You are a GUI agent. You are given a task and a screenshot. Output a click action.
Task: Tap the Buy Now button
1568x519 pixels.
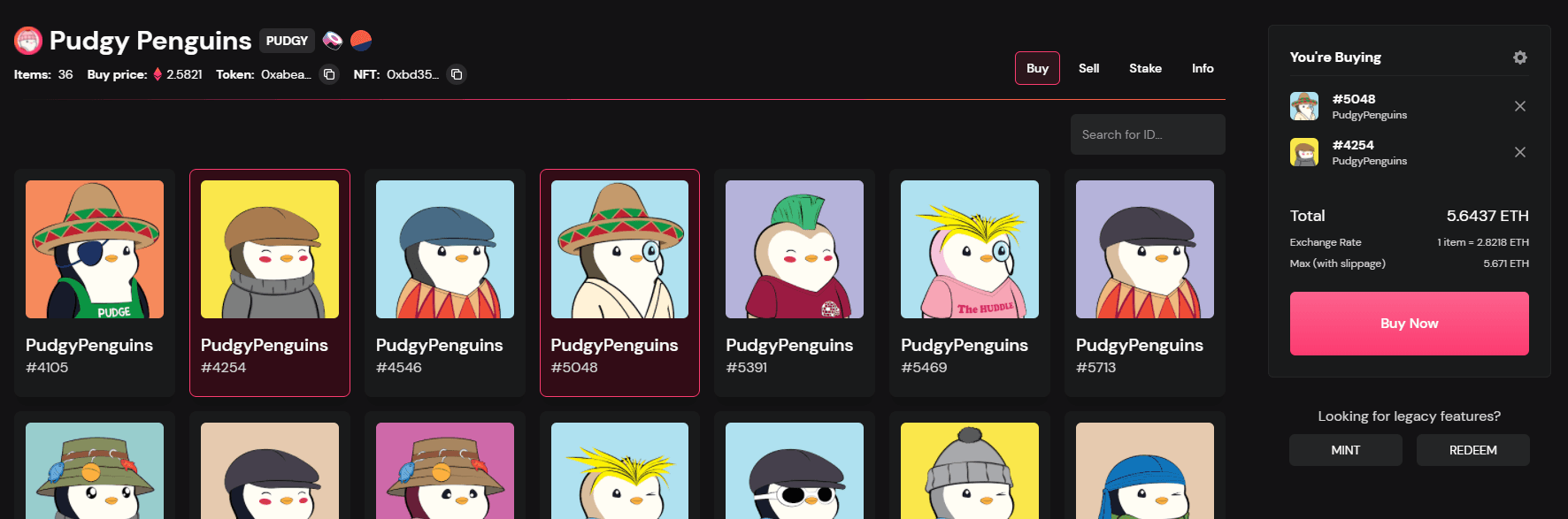point(1409,324)
